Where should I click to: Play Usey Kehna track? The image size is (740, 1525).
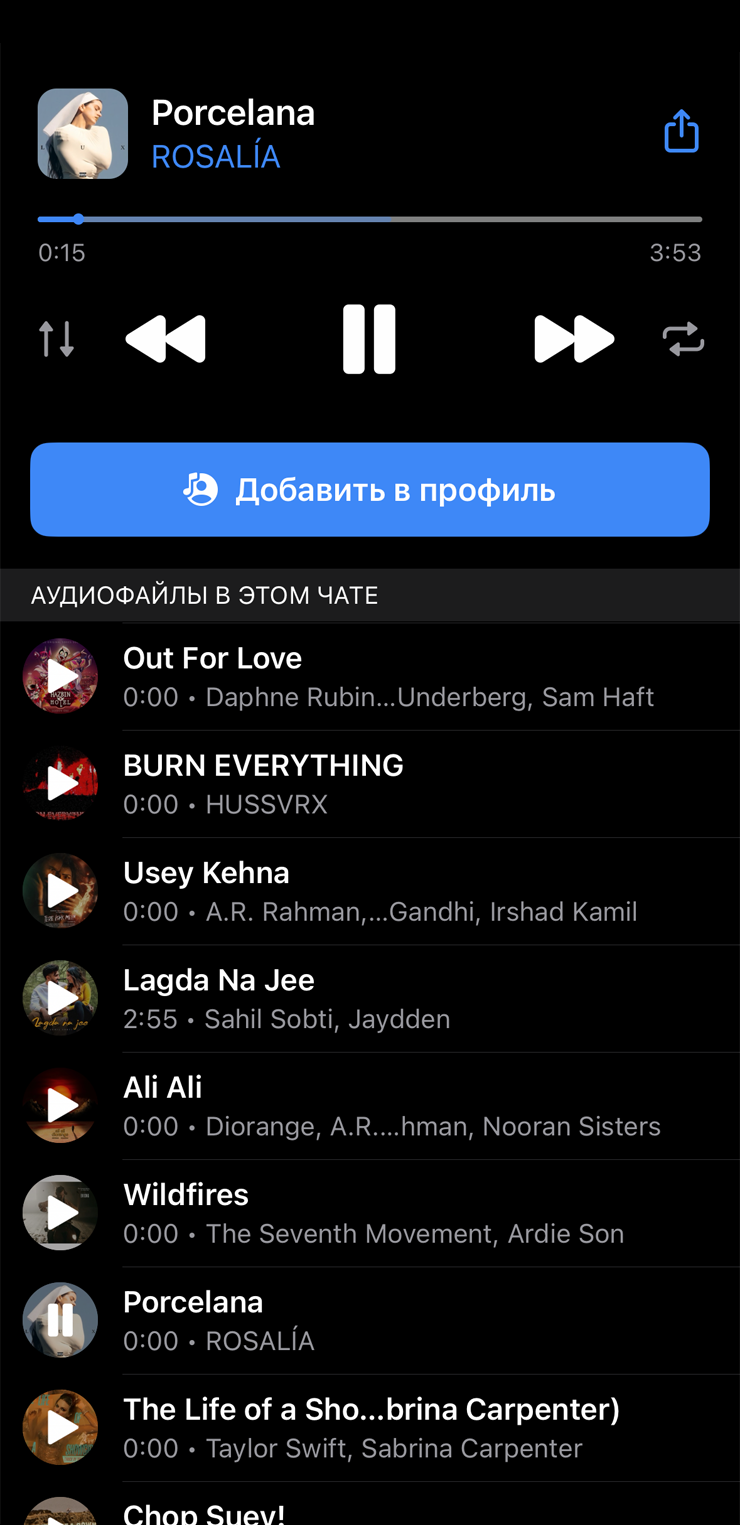tap(61, 891)
